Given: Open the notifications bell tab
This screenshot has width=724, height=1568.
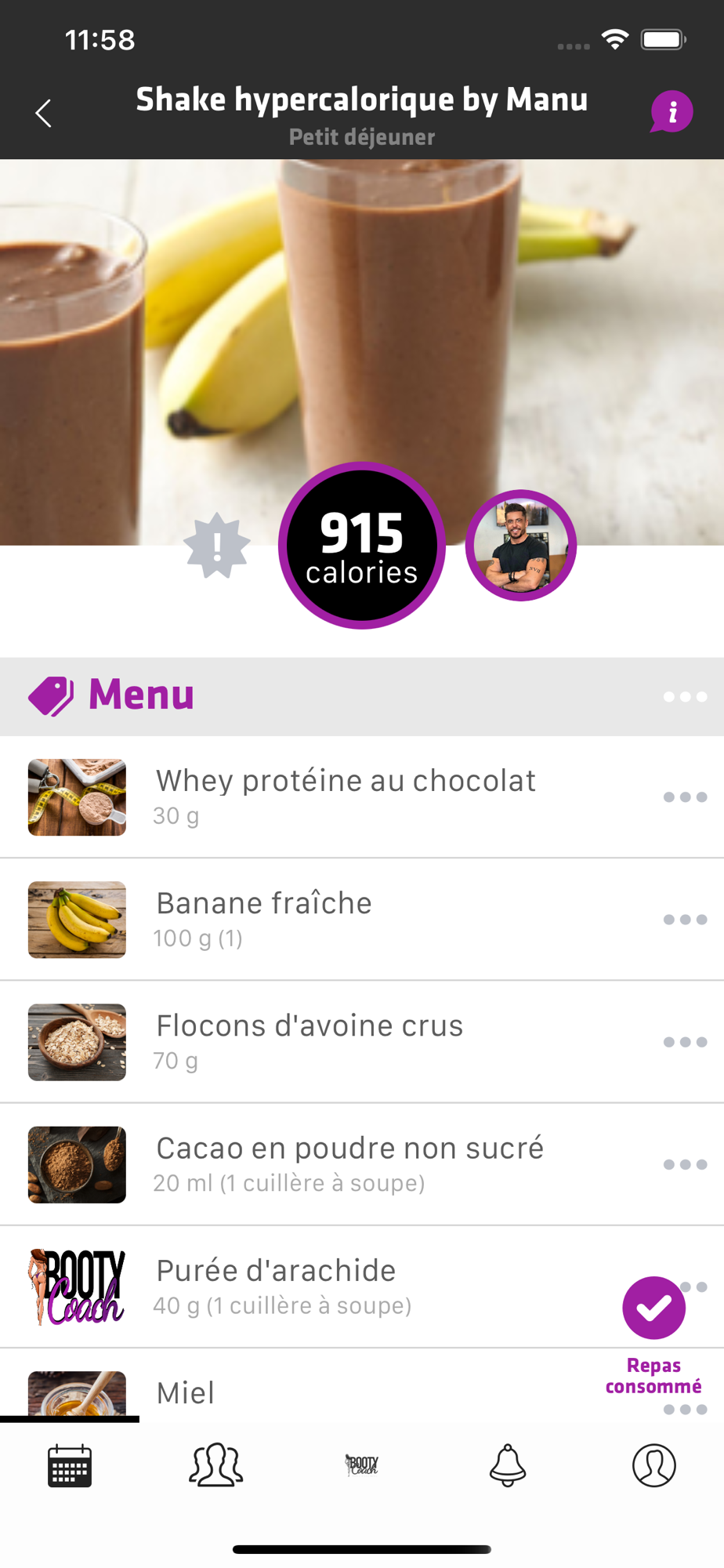Looking at the screenshot, I should pos(508,1465).
